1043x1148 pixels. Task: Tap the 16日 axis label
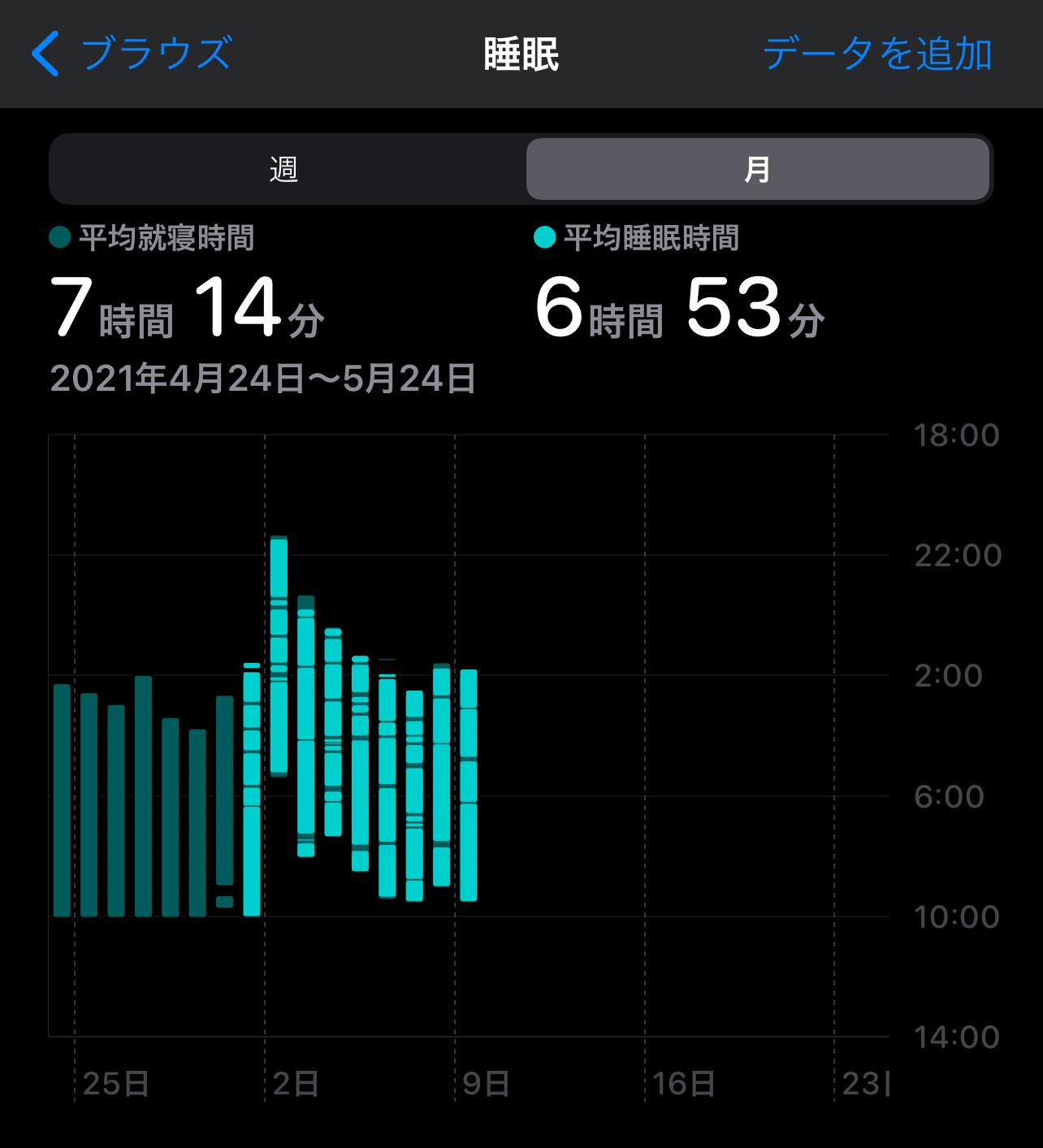click(682, 1082)
